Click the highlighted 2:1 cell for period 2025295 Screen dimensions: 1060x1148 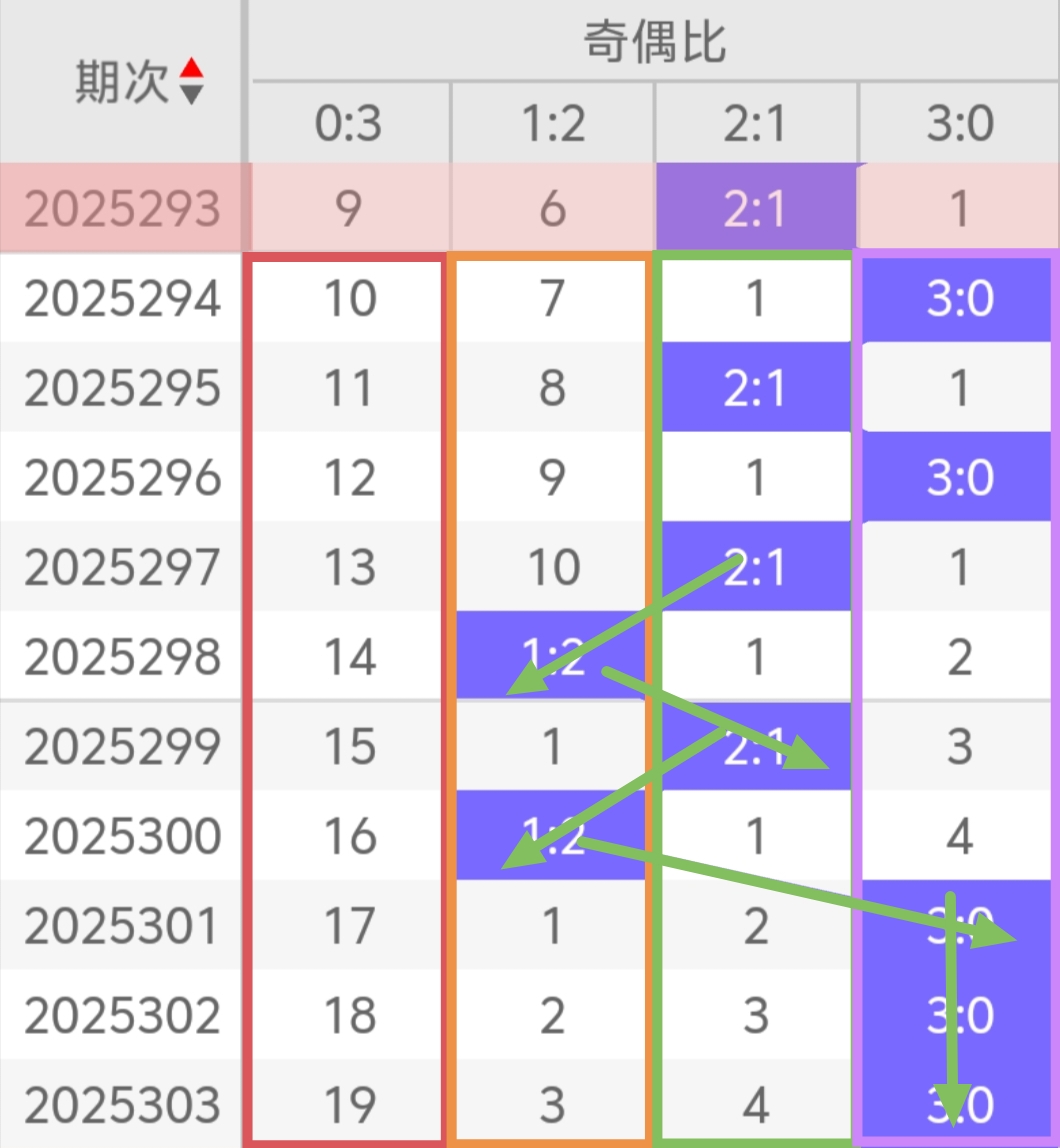tap(755, 388)
